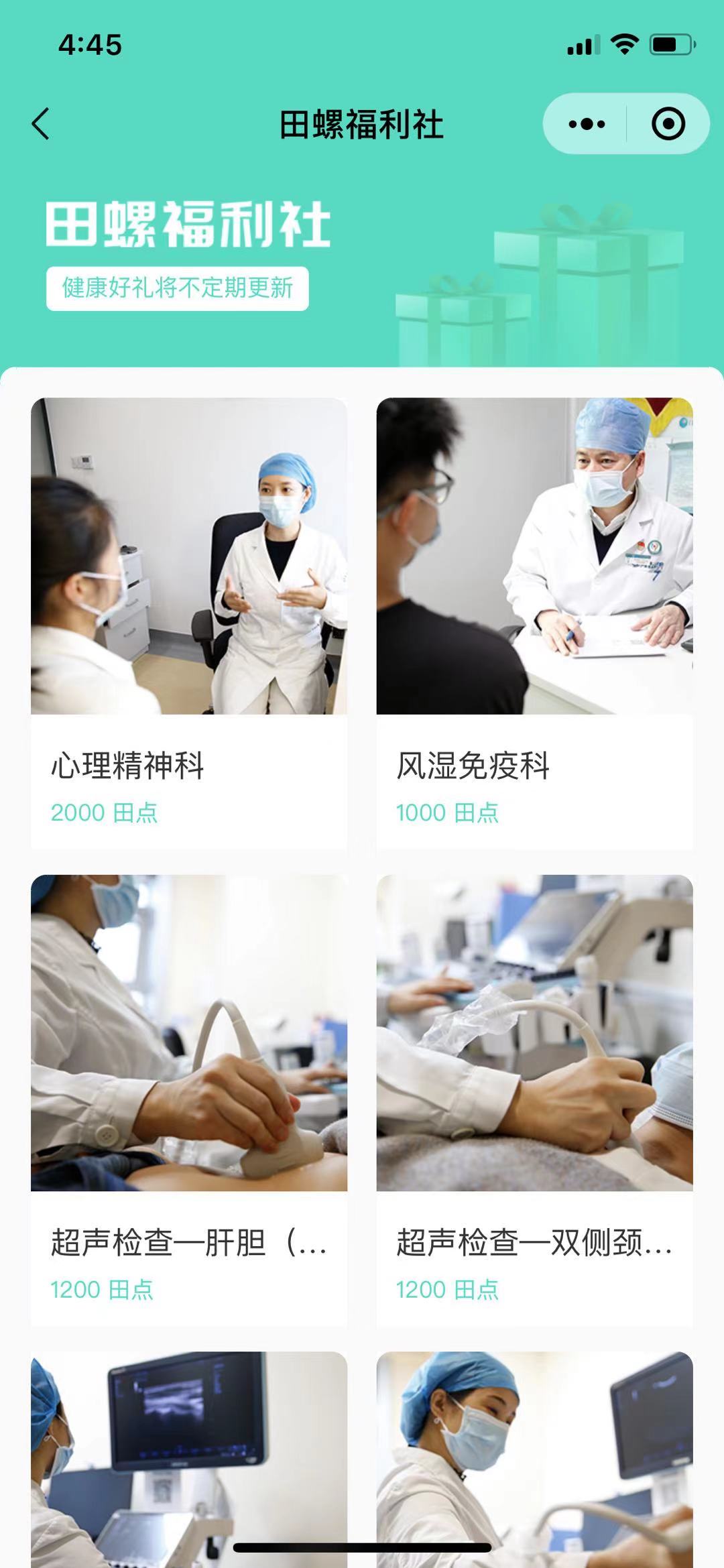724x1568 pixels.
Task: View the 超声检查—肝胆 item
Action: tap(189, 1099)
